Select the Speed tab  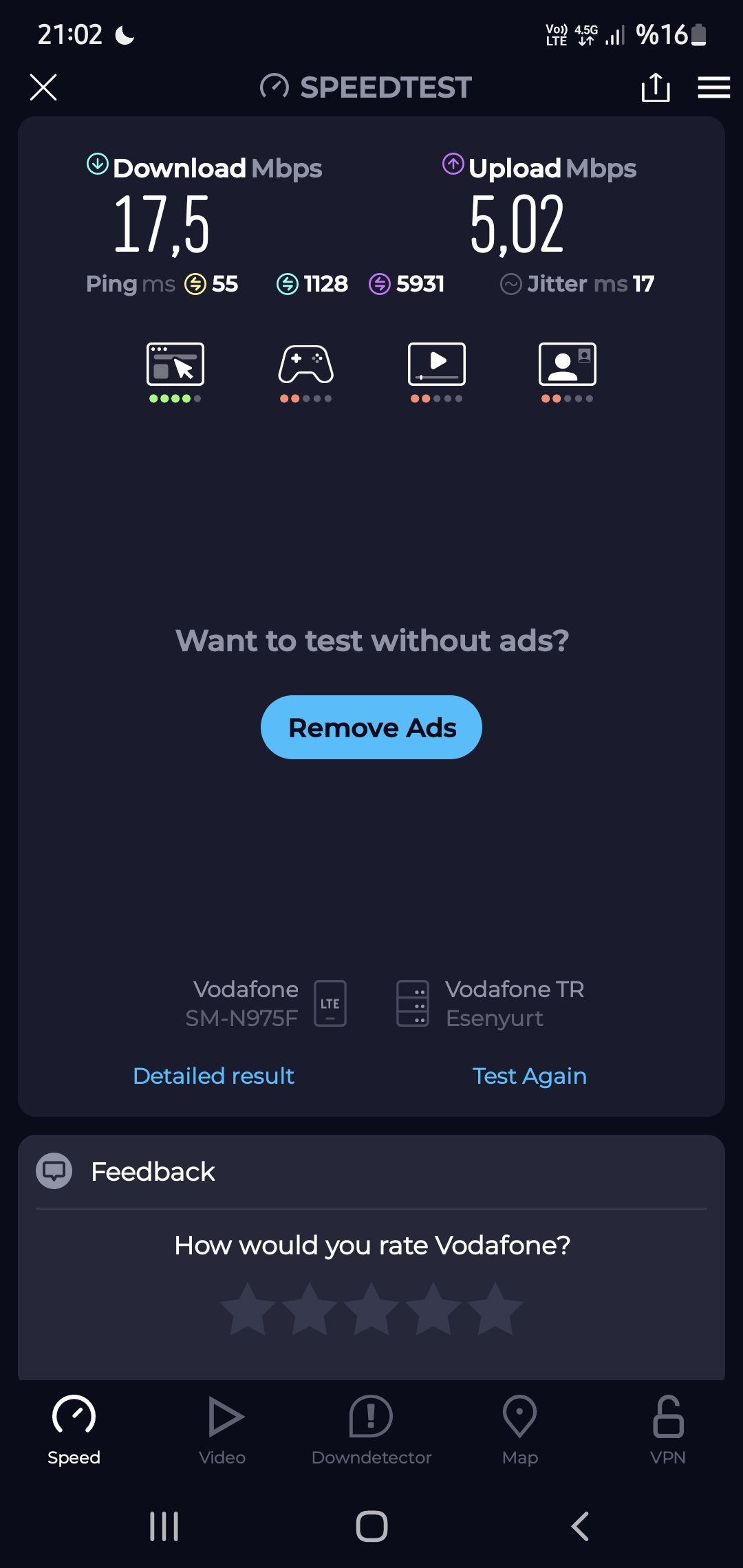click(x=74, y=1430)
